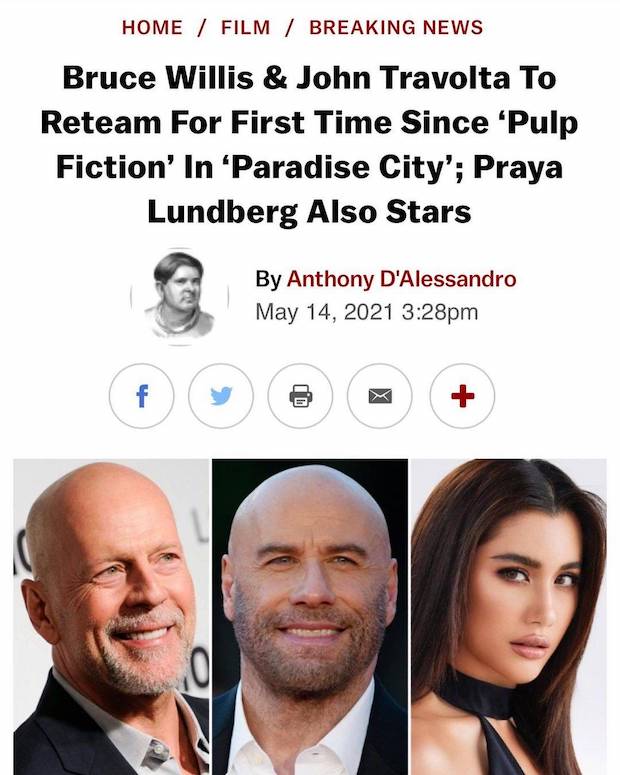Open the BREAKING NEWS category

pos(396,28)
